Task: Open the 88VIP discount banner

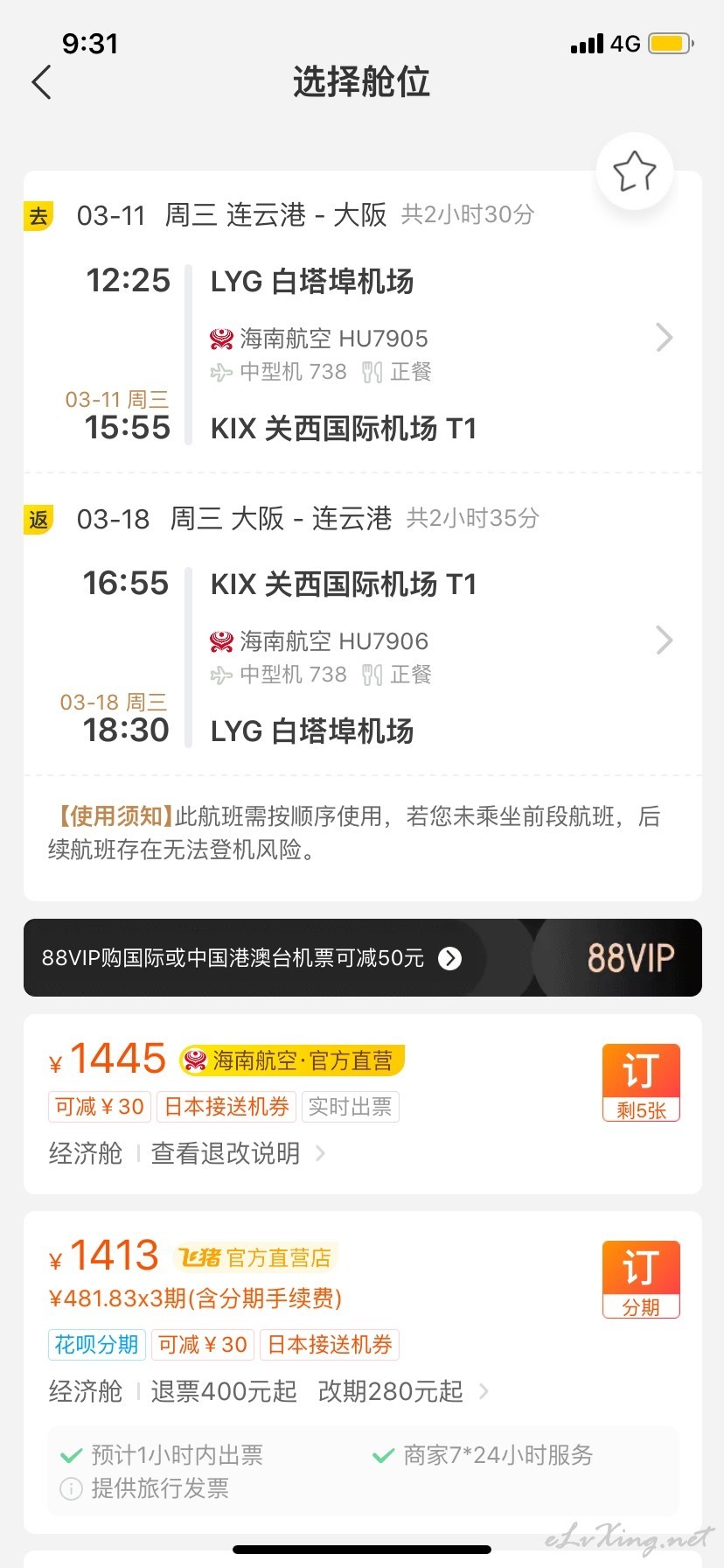Action: 362,958
